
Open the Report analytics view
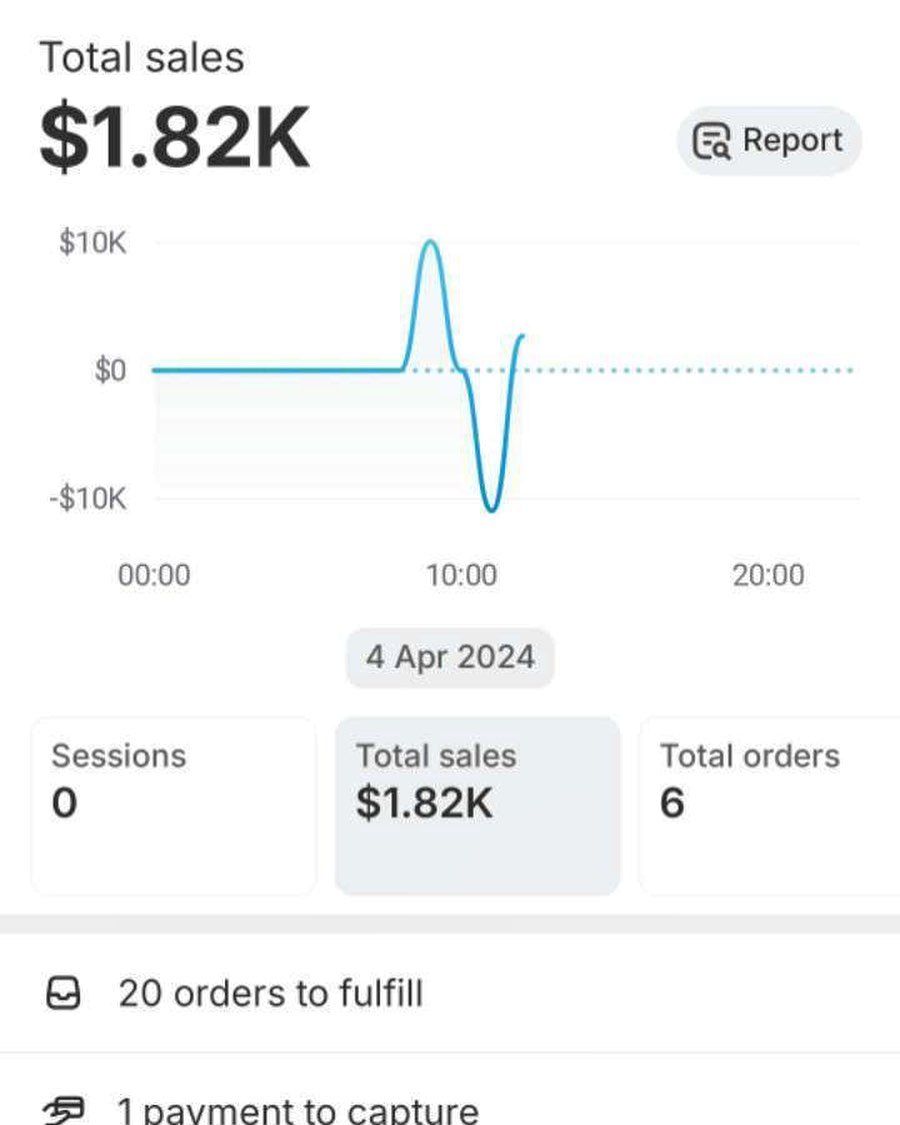pos(766,140)
